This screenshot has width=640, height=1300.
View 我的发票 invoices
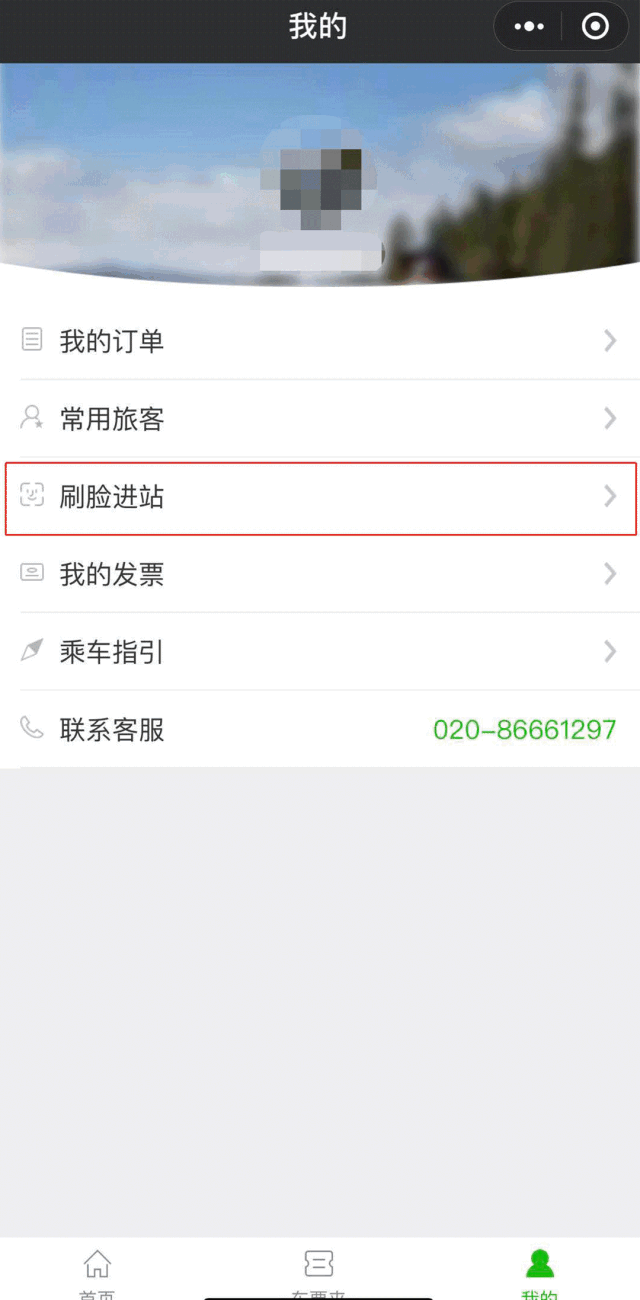320,574
